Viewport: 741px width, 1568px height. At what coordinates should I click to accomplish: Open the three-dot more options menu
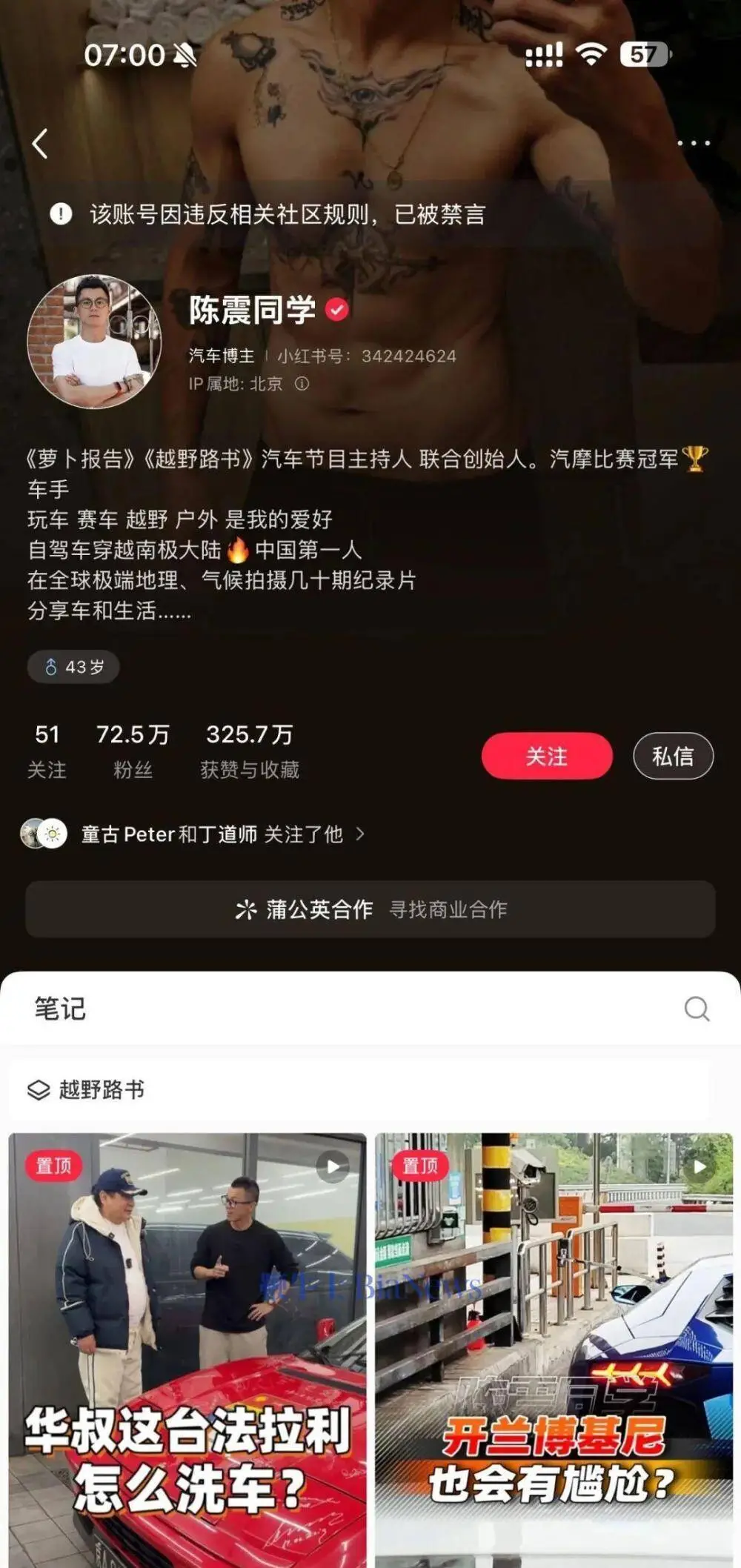692,142
